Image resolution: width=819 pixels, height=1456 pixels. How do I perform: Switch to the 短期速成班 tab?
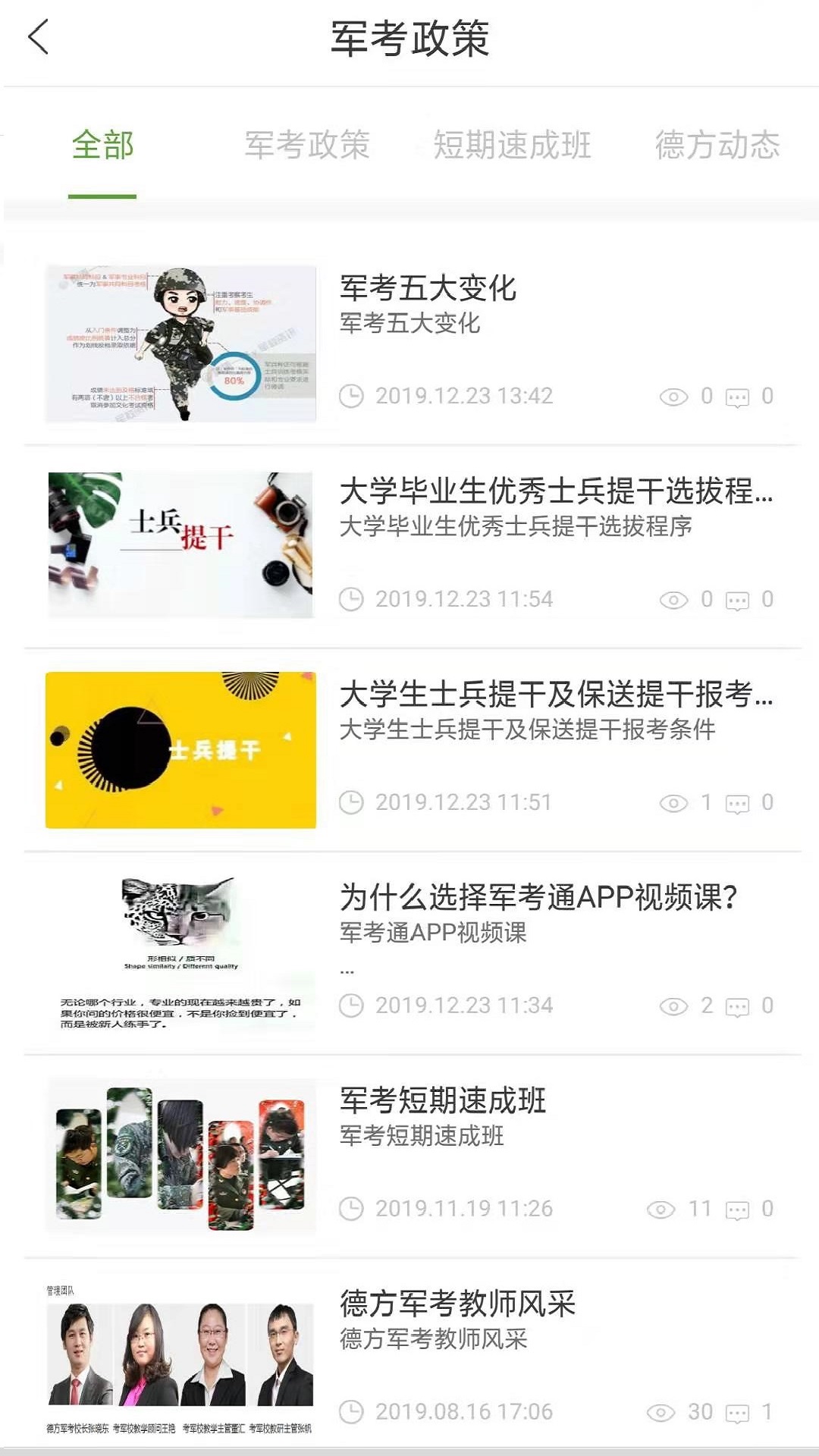[x=514, y=146]
